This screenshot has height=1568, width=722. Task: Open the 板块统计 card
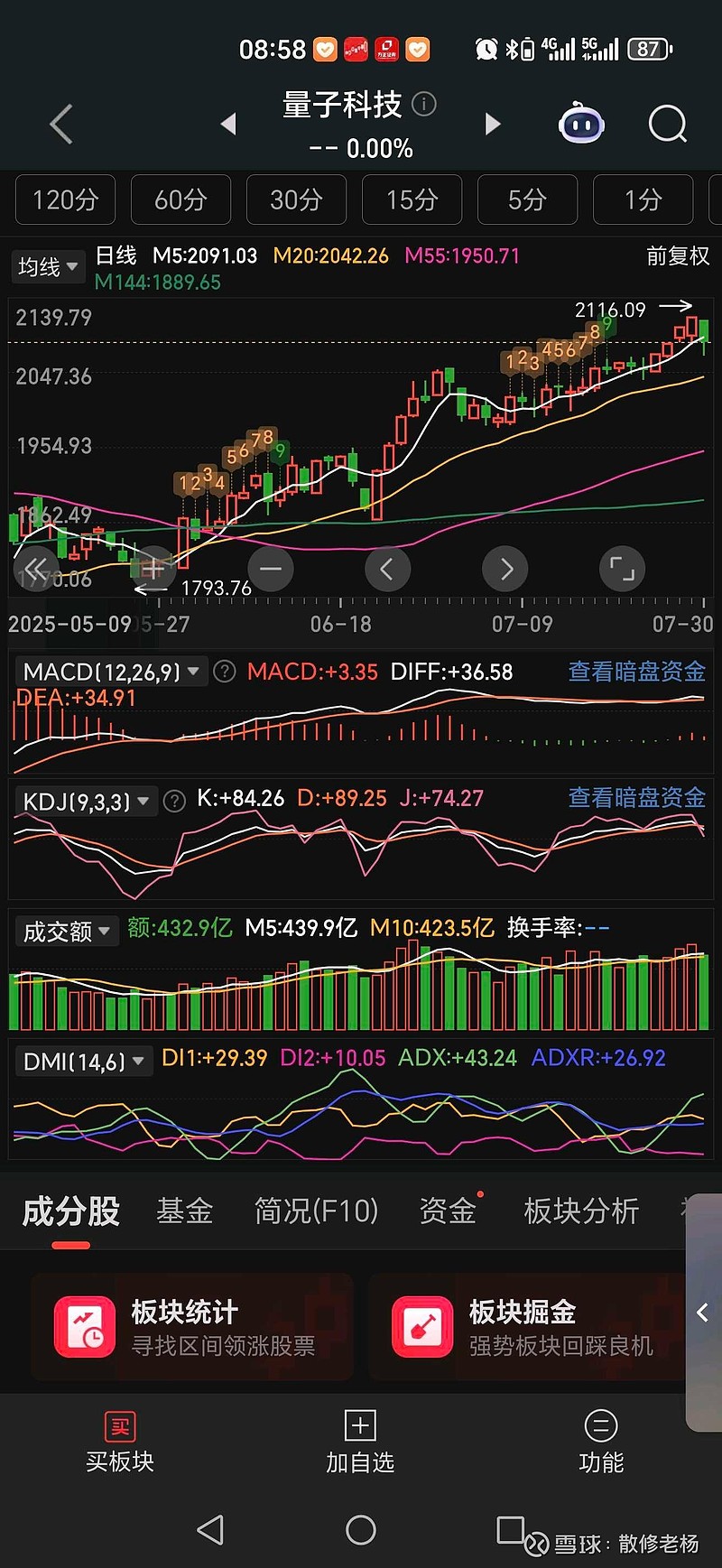[191, 1327]
